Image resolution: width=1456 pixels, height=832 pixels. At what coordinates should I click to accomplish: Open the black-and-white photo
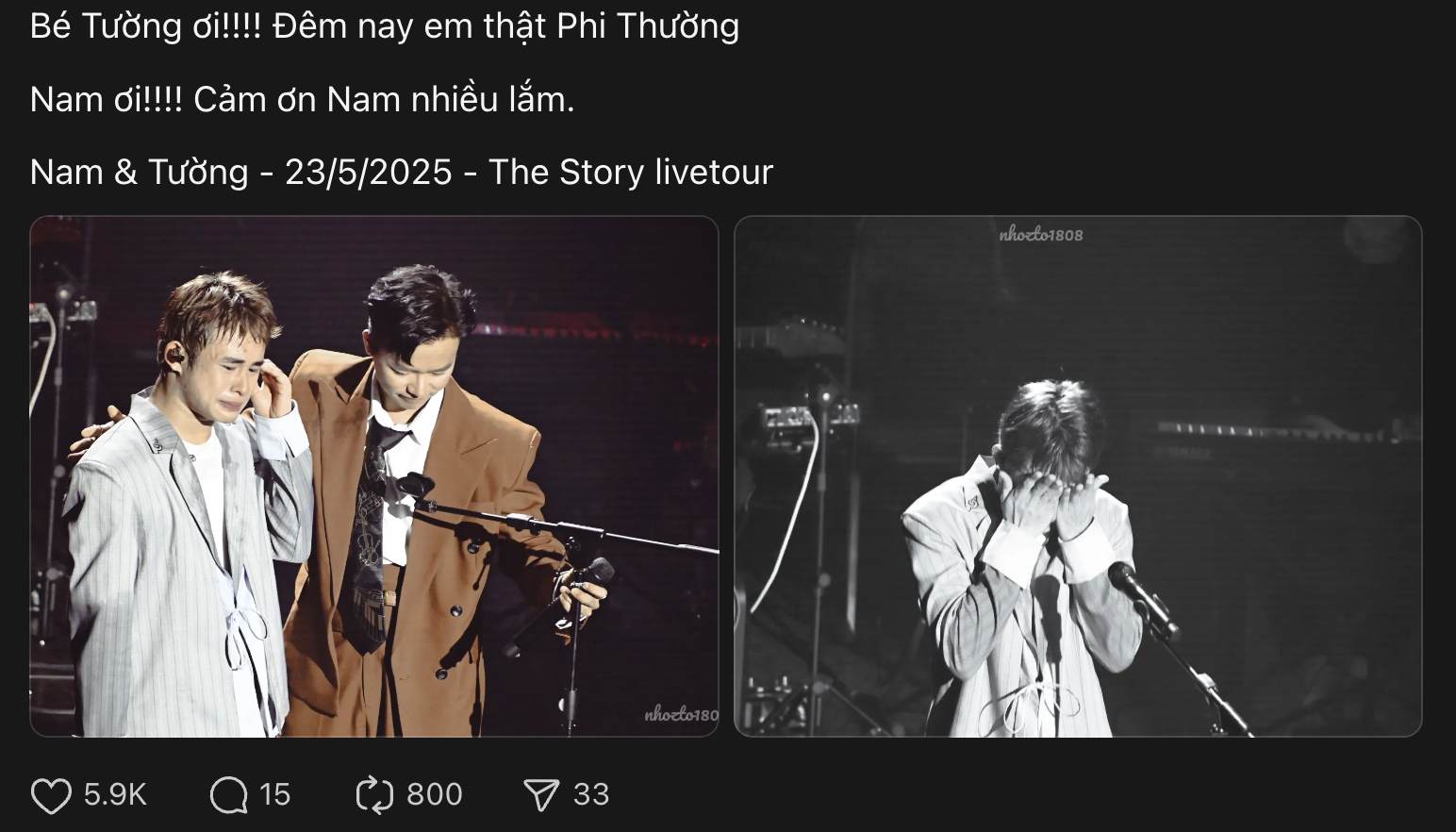tap(1078, 476)
